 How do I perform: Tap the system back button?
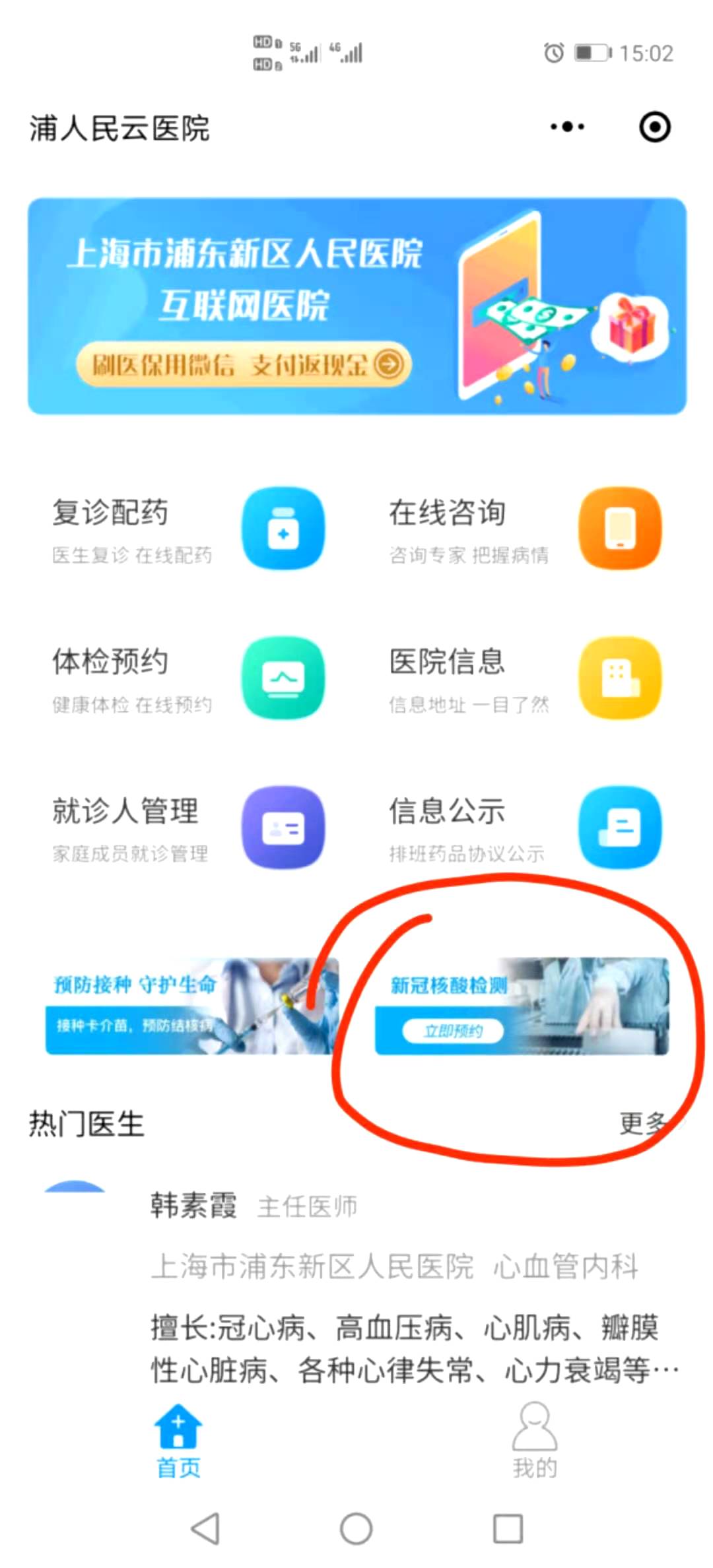point(205,1528)
